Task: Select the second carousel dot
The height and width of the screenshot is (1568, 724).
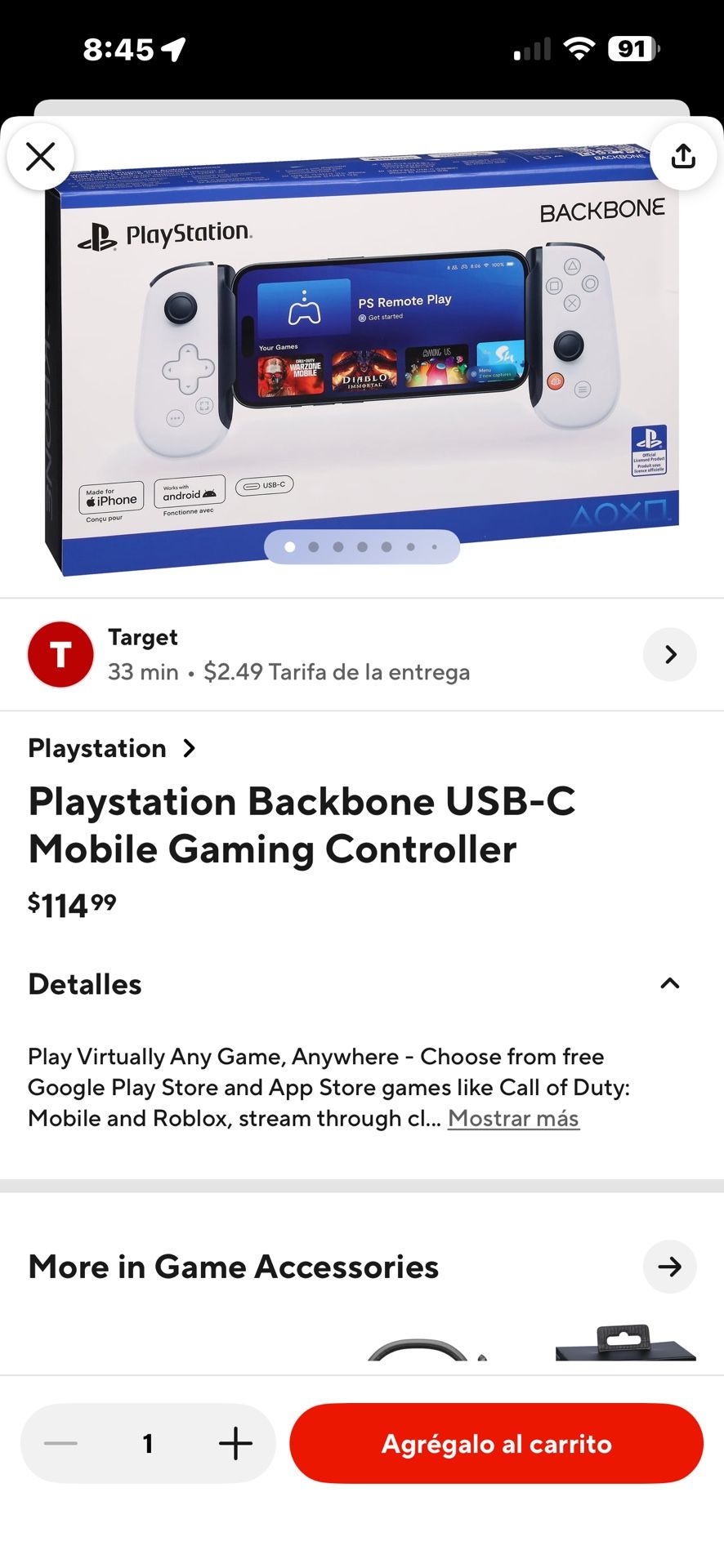Action: 313,546
